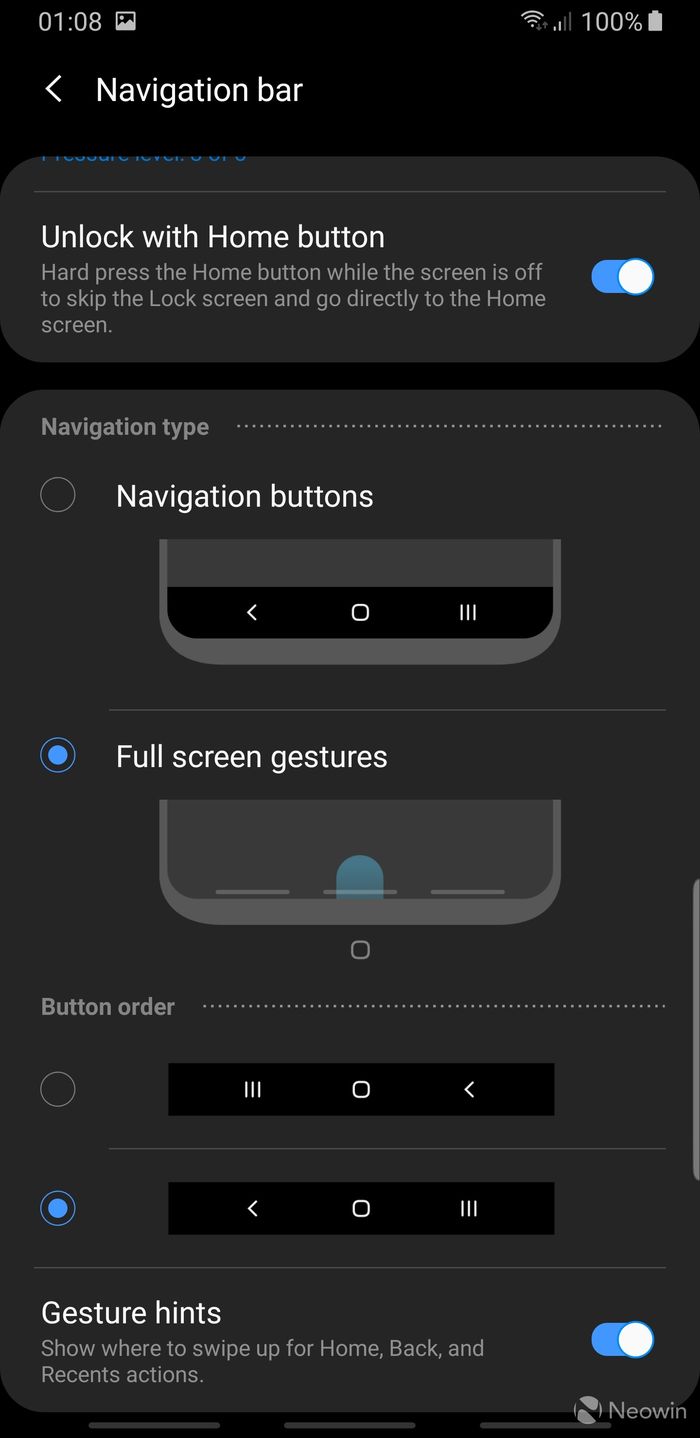The image size is (700, 1438).
Task: Turn off Unlock with Home button
Action: pos(622,277)
